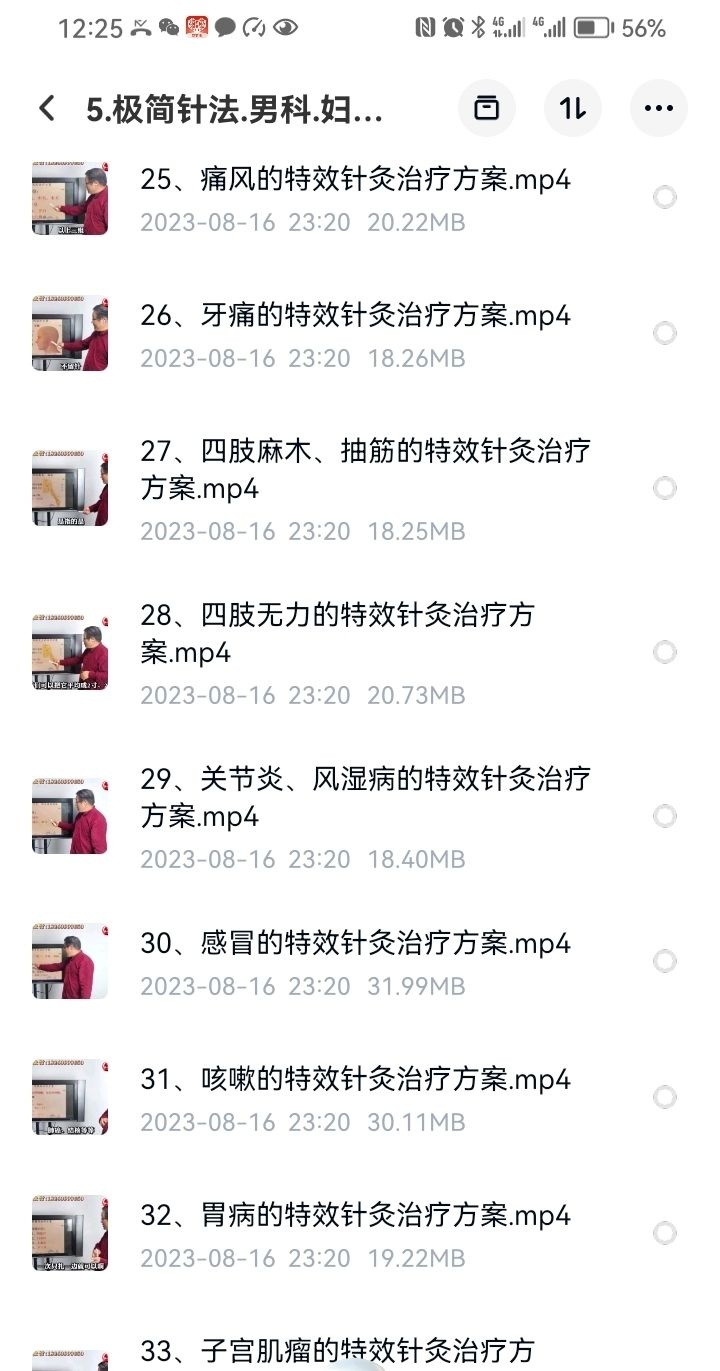Mark the 26、牙痛 file as selected
This screenshot has width=720, height=1371.
[665, 333]
